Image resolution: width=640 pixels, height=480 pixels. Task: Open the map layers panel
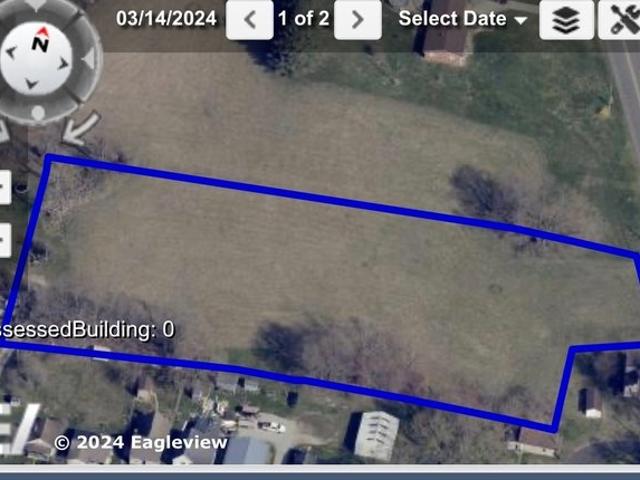click(x=566, y=19)
